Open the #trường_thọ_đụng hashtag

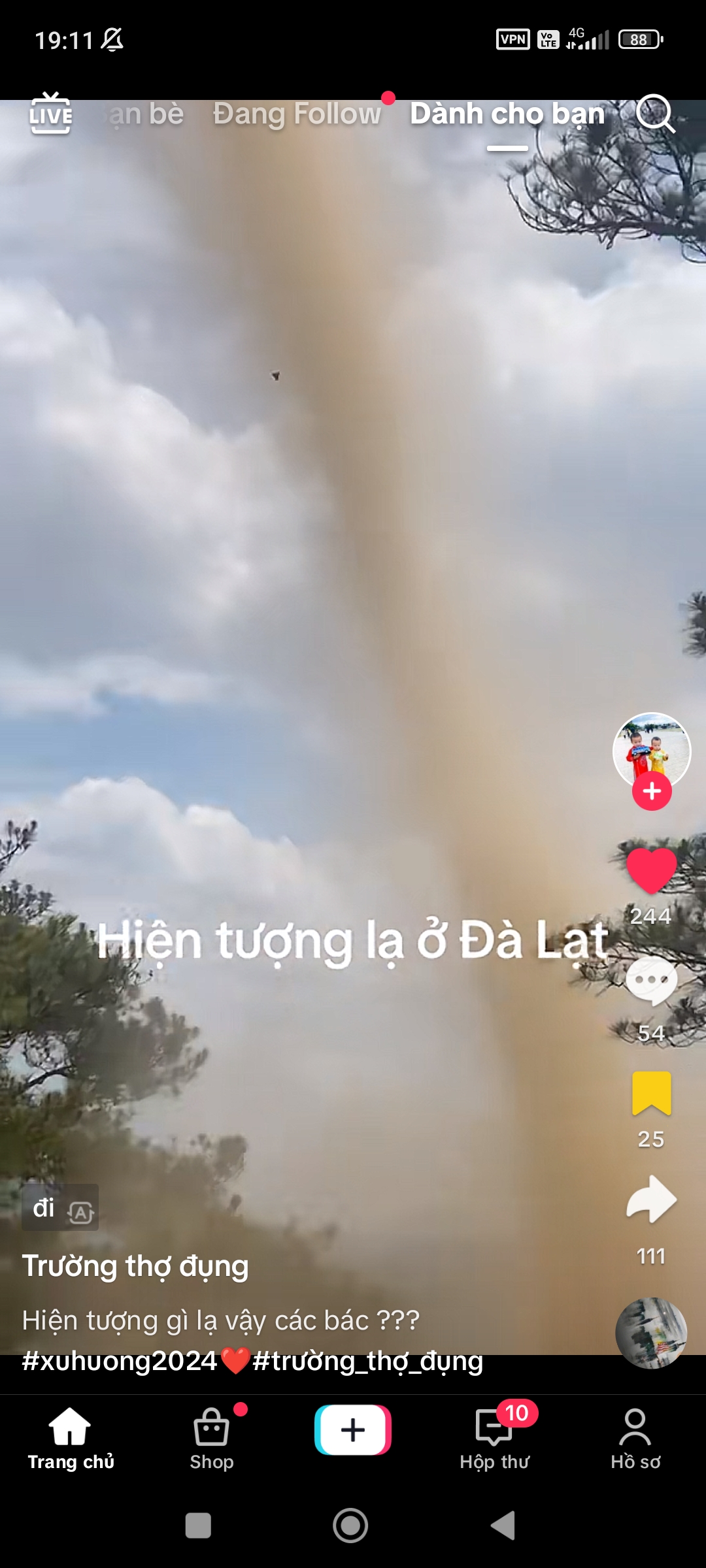pyautogui.click(x=367, y=1362)
